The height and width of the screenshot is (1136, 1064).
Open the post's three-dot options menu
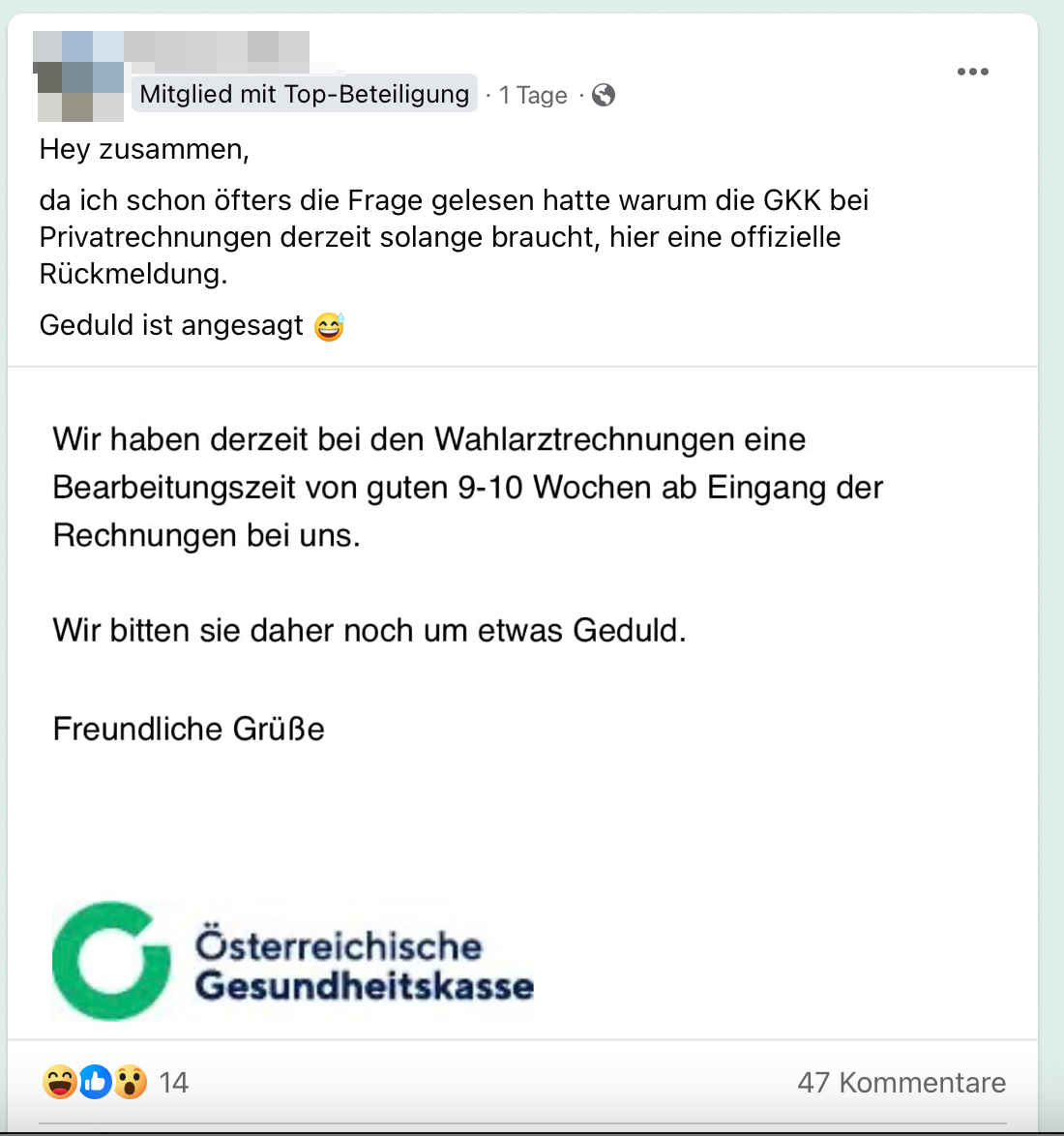(972, 72)
